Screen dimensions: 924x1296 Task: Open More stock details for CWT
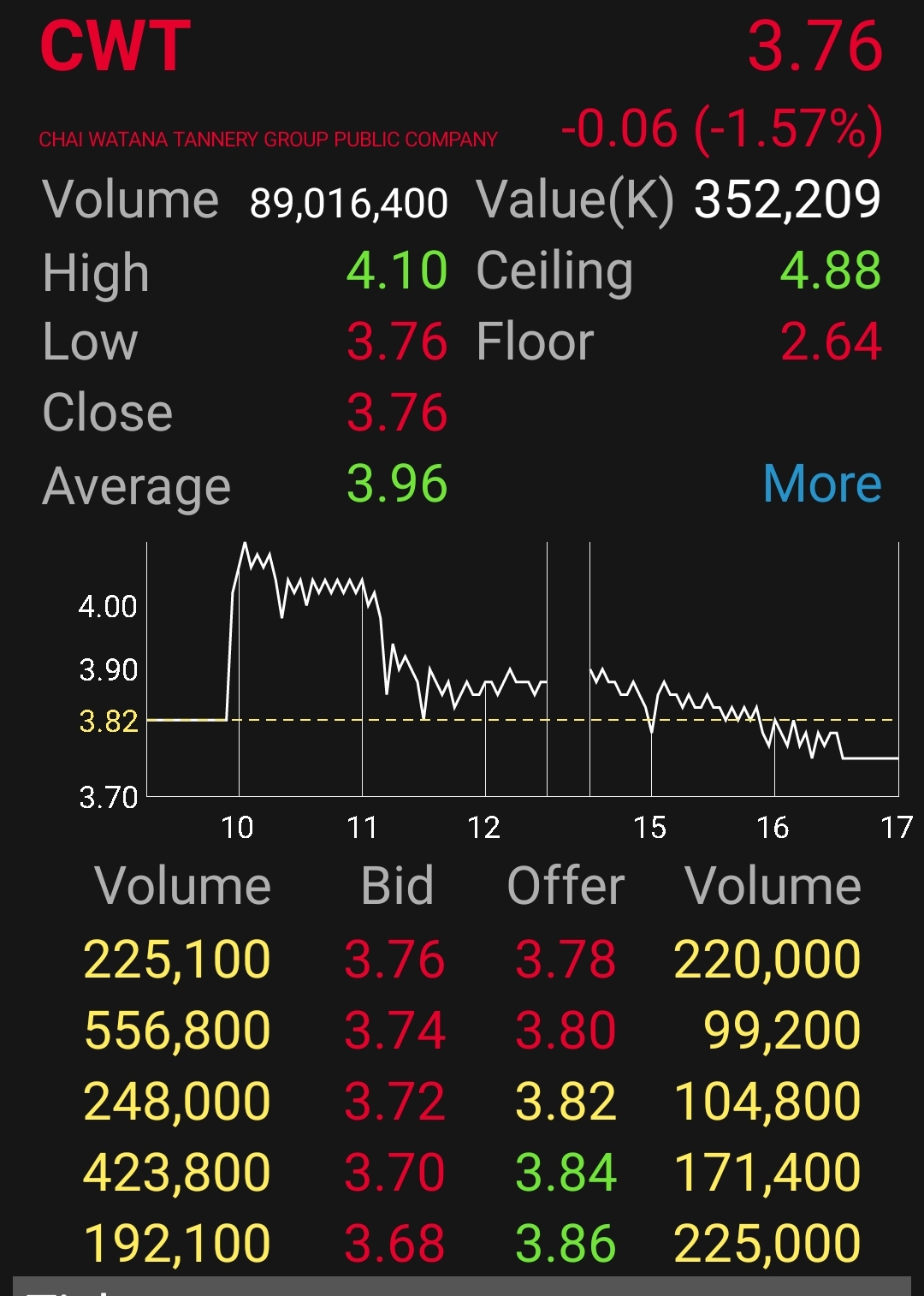pos(821,484)
